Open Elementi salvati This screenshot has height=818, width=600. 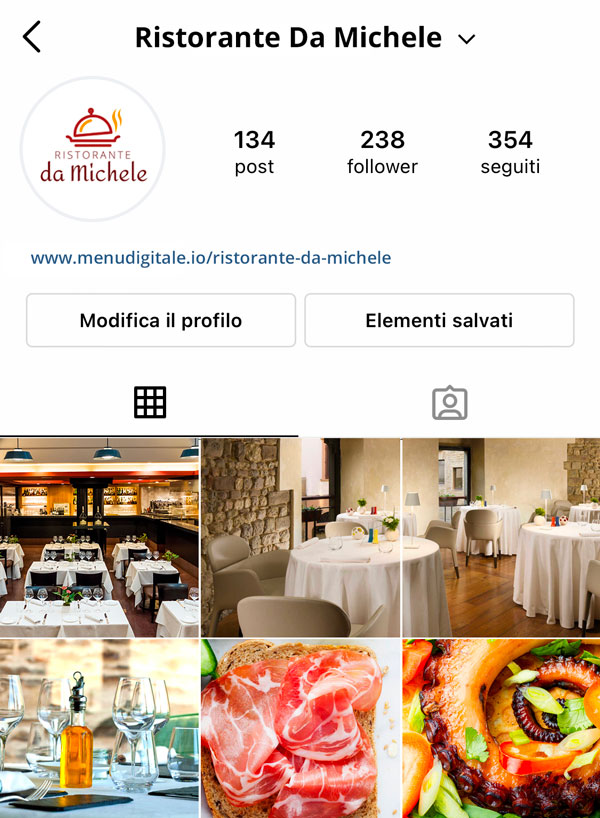(439, 321)
